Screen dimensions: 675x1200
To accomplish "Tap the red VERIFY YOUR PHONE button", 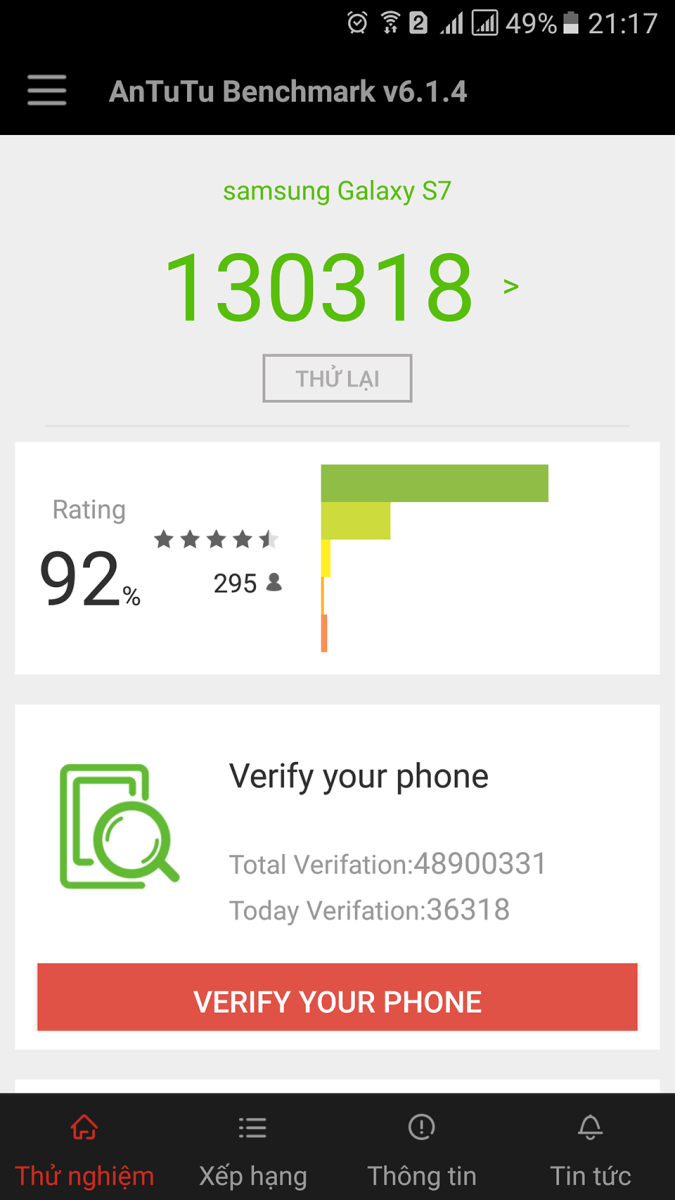I will [x=337, y=1001].
